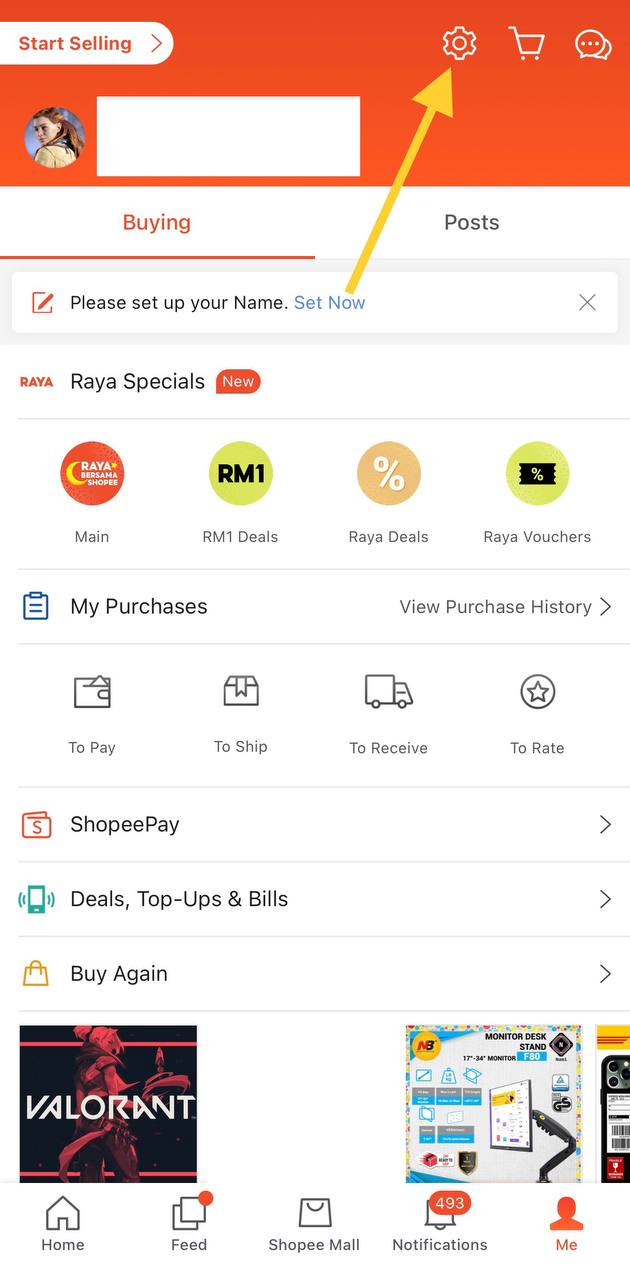Open To Pay orders
This screenshot has height=1280, width=630.
click(x=92, y=710)
